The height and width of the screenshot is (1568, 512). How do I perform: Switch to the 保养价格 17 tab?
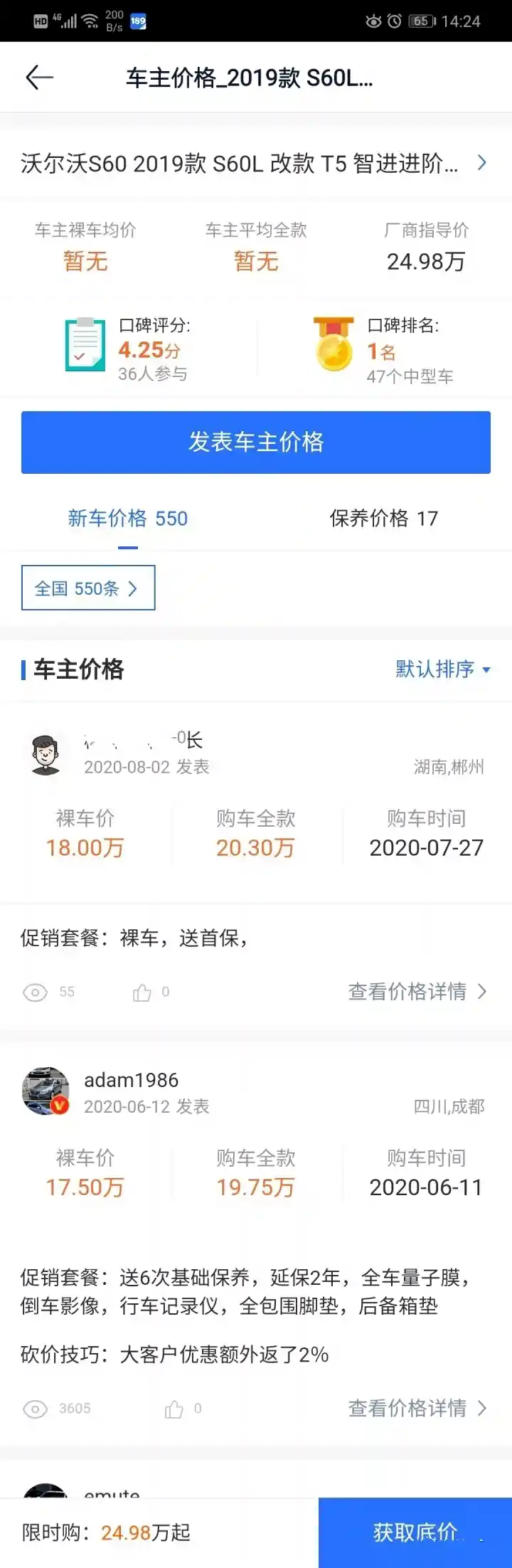[x=383, y=519]
